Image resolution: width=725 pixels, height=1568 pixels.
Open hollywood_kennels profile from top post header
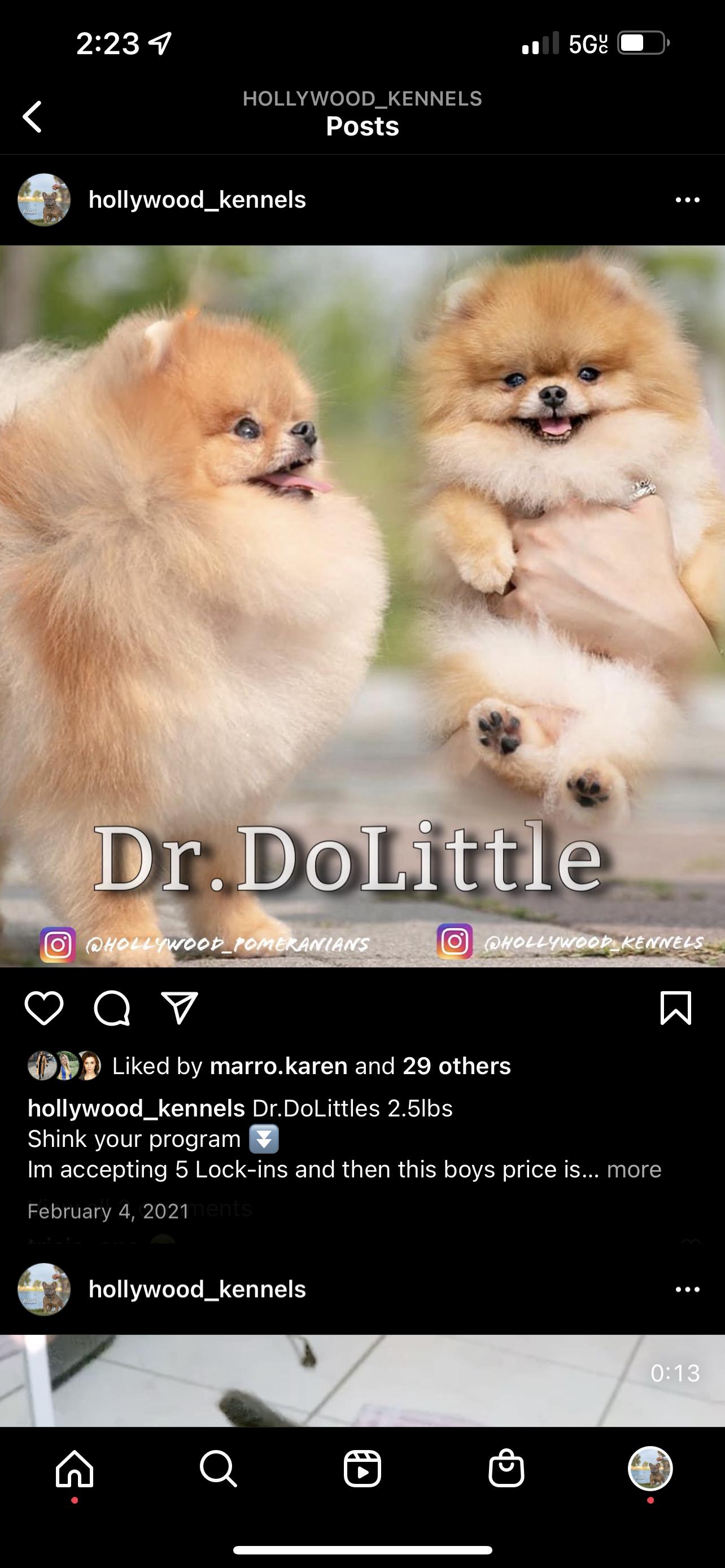tap(196, 200)
